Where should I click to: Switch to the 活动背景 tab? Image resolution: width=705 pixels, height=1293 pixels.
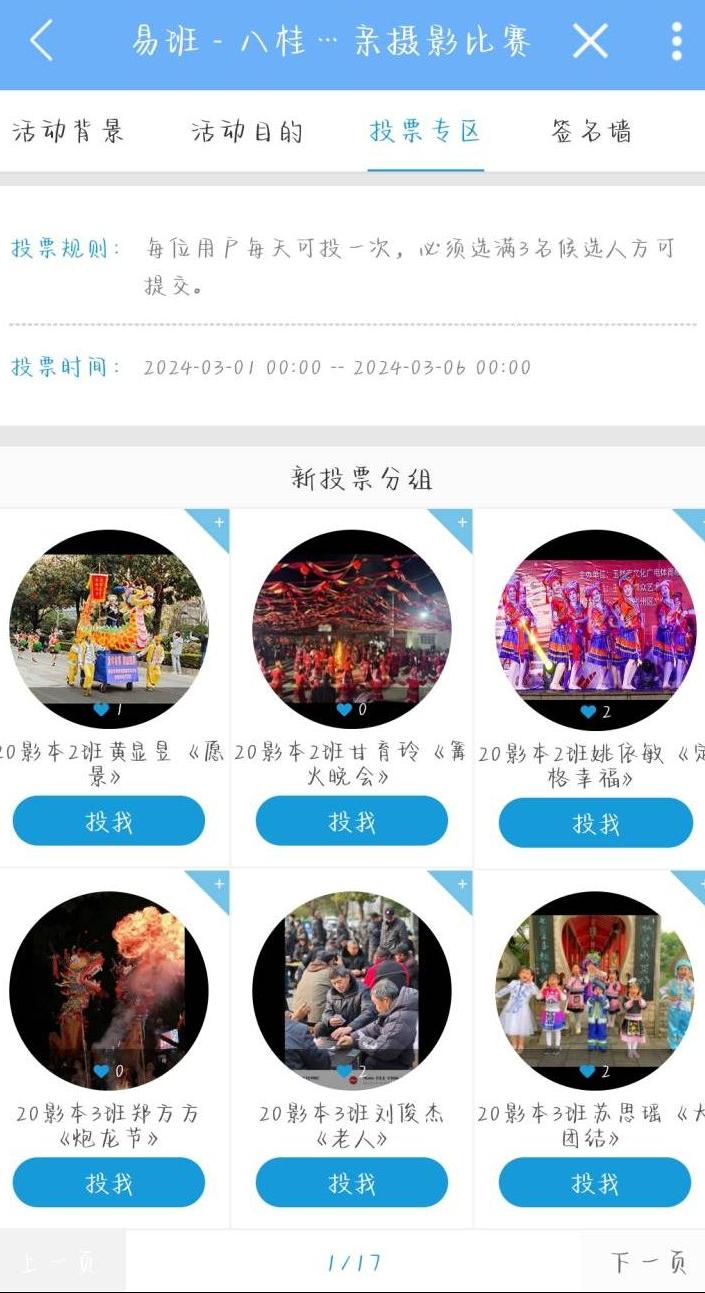pos(68,131)
